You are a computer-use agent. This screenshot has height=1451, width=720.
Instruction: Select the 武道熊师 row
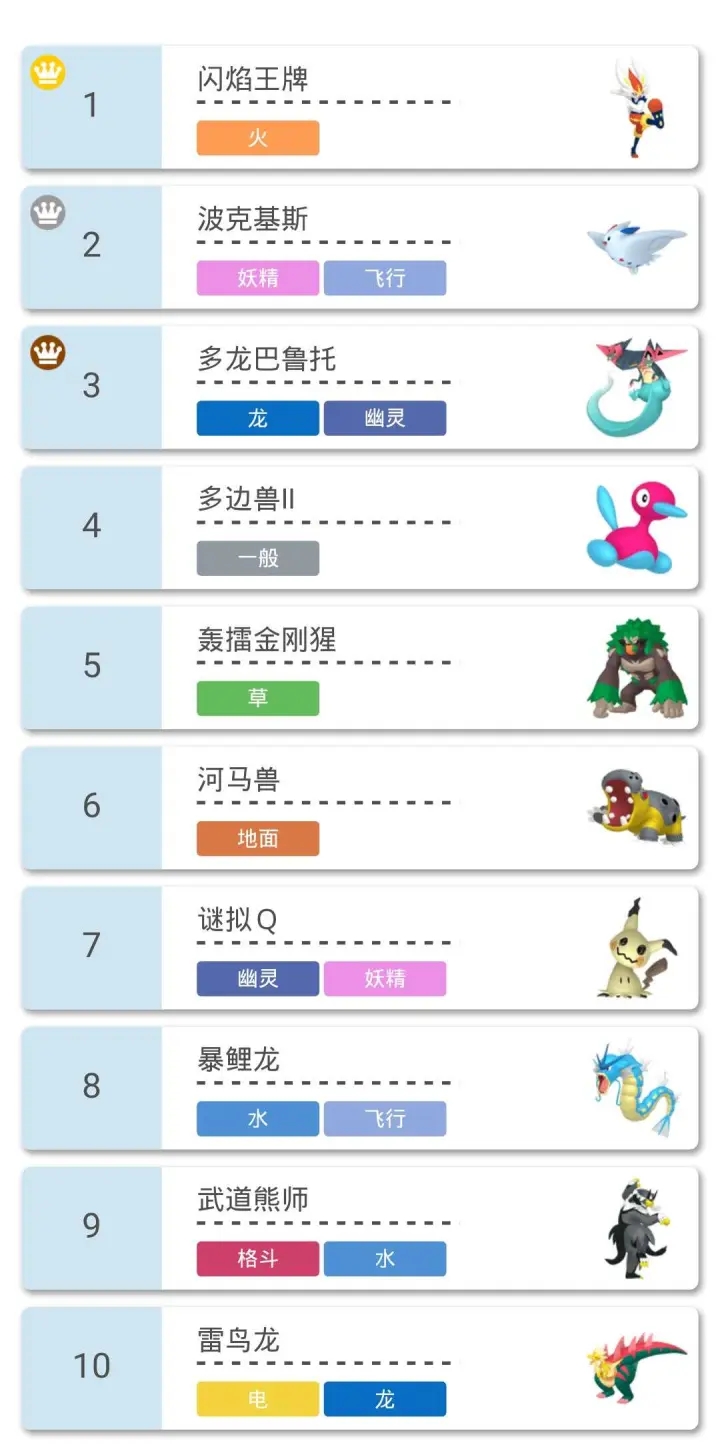click(x=360, y=1227)
